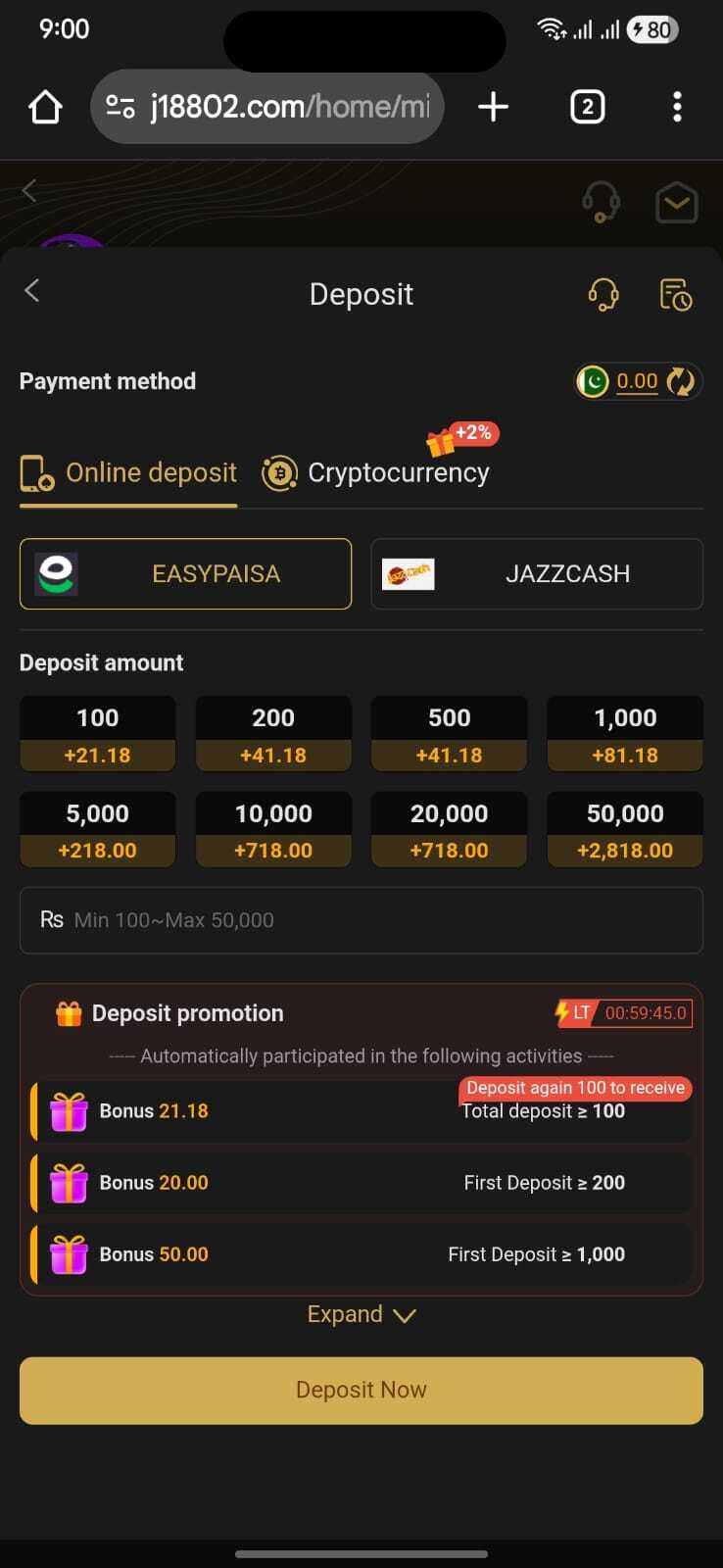
Task: Select the 50,000 deposit amount option
Action: (624, 828)
